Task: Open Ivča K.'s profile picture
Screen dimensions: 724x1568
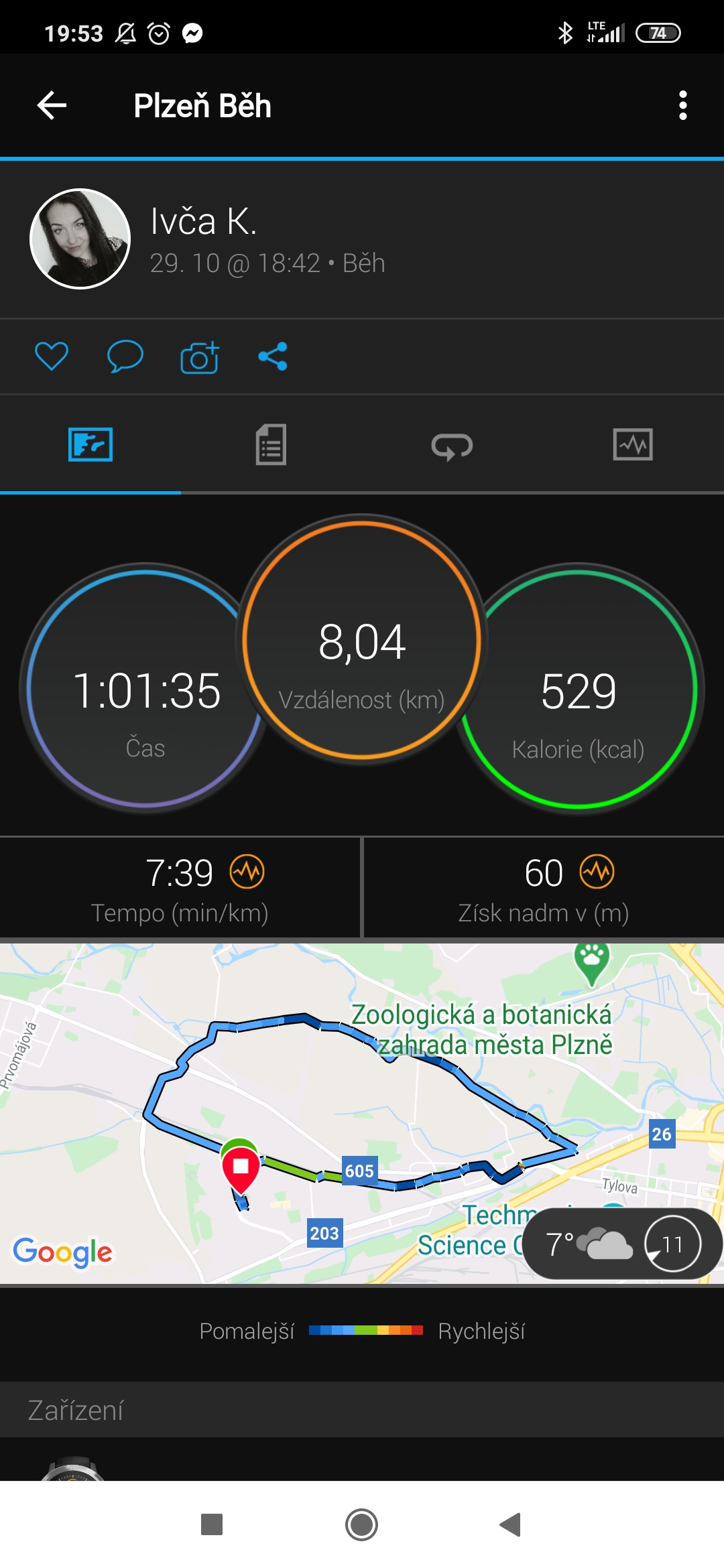Action: coord(80,239)
